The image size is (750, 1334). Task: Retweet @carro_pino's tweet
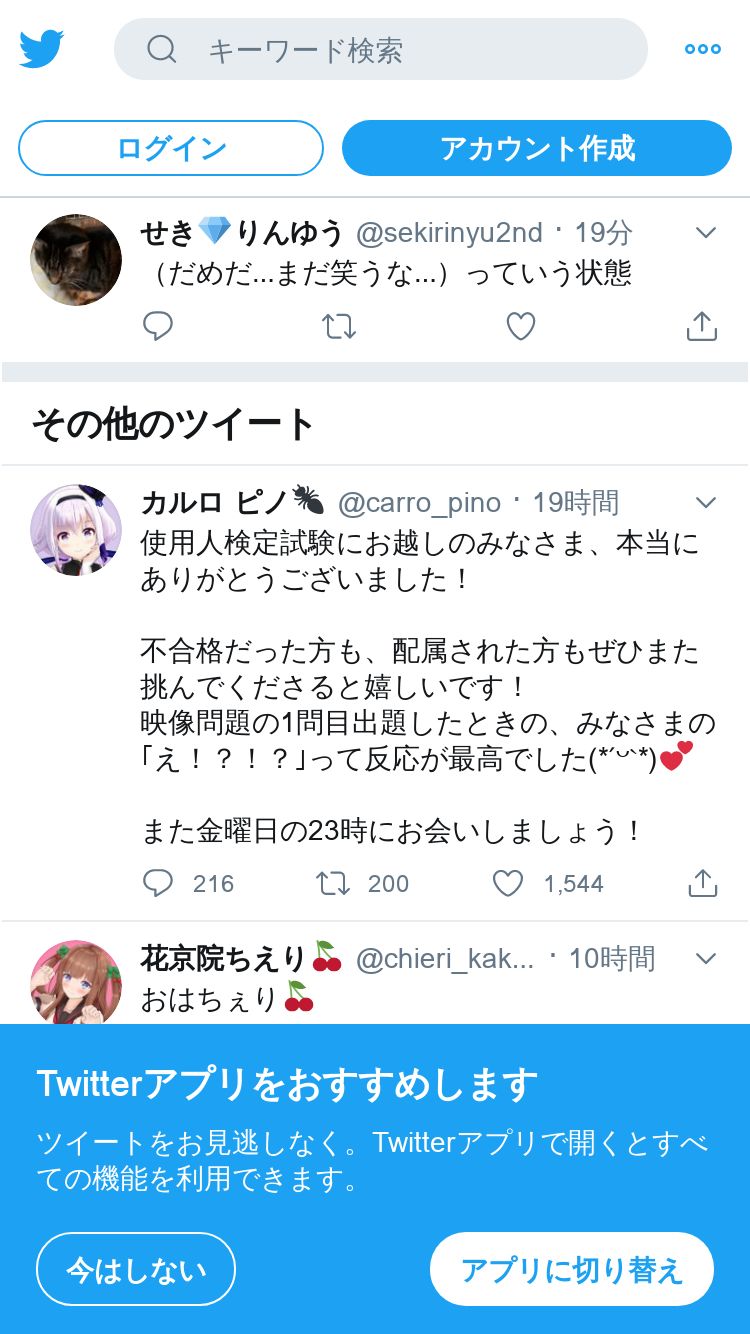333,883
